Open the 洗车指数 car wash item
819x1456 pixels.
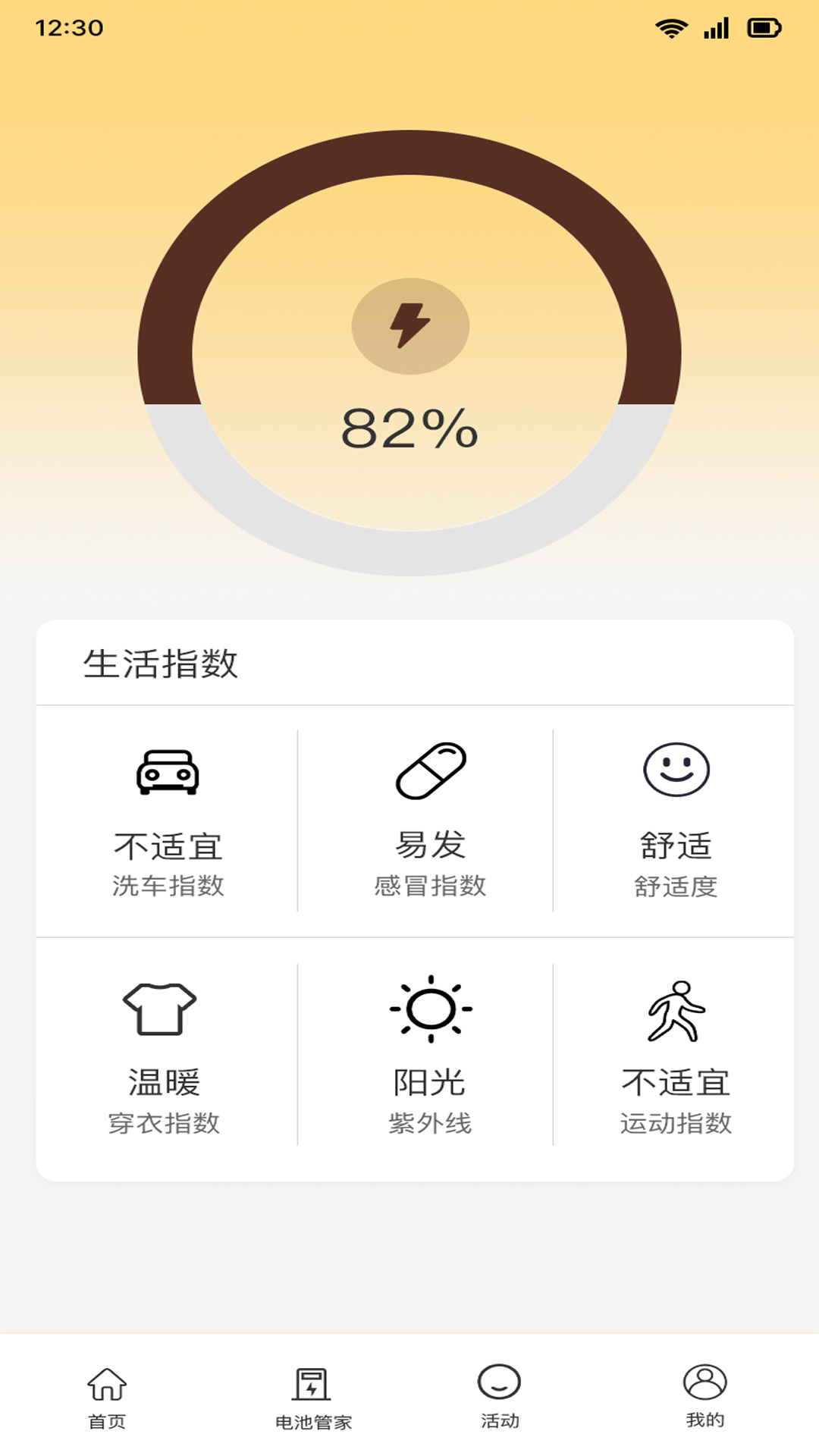coord(168,822)
